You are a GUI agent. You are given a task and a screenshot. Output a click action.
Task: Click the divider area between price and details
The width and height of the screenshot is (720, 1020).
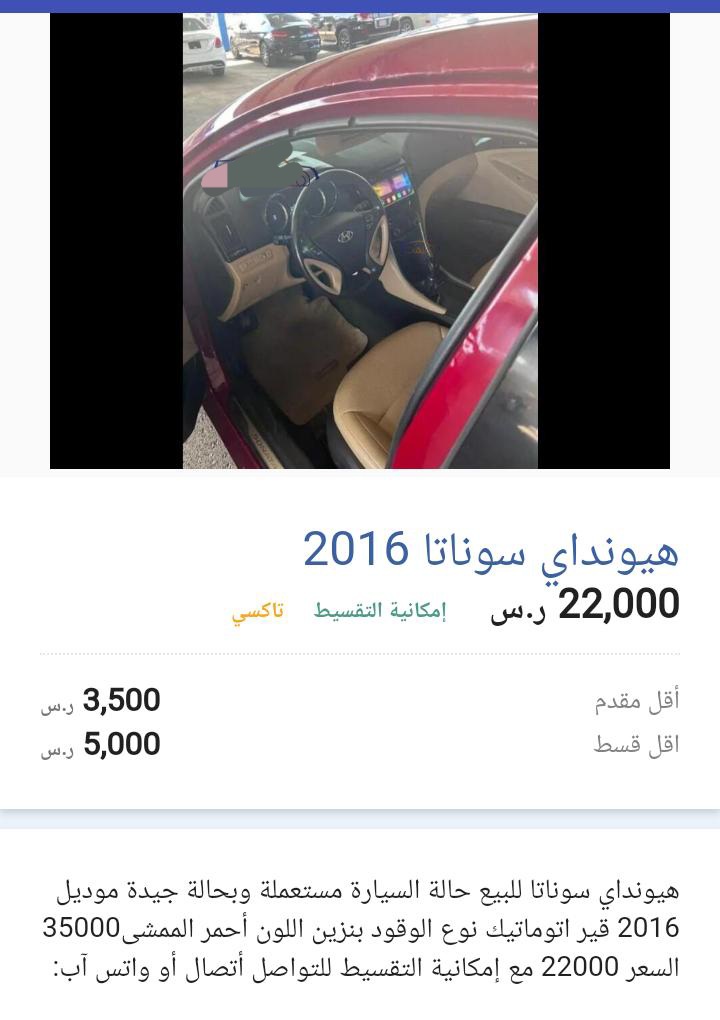point(360,655)
